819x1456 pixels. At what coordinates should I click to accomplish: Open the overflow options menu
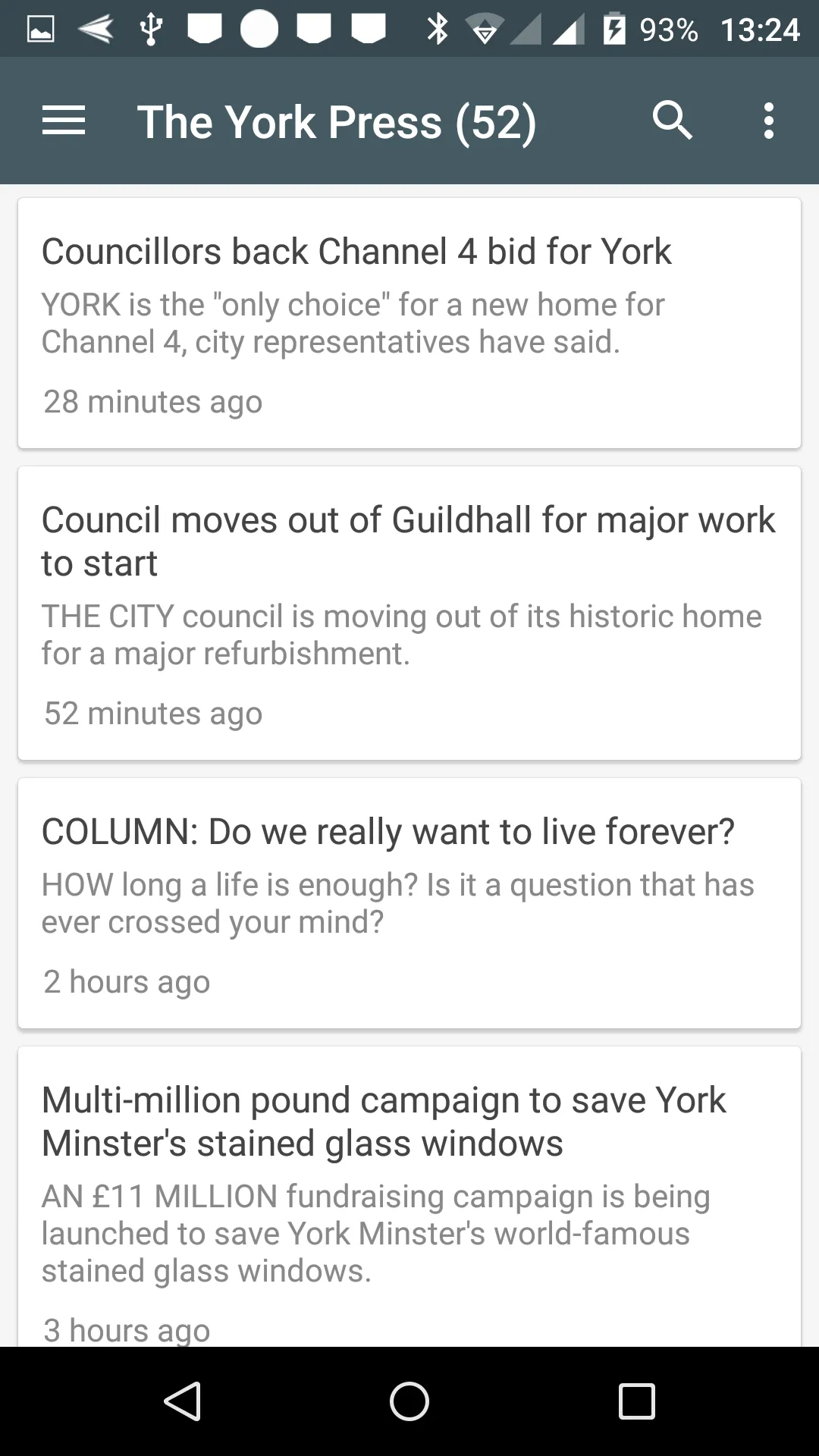(x=769, y=121)
